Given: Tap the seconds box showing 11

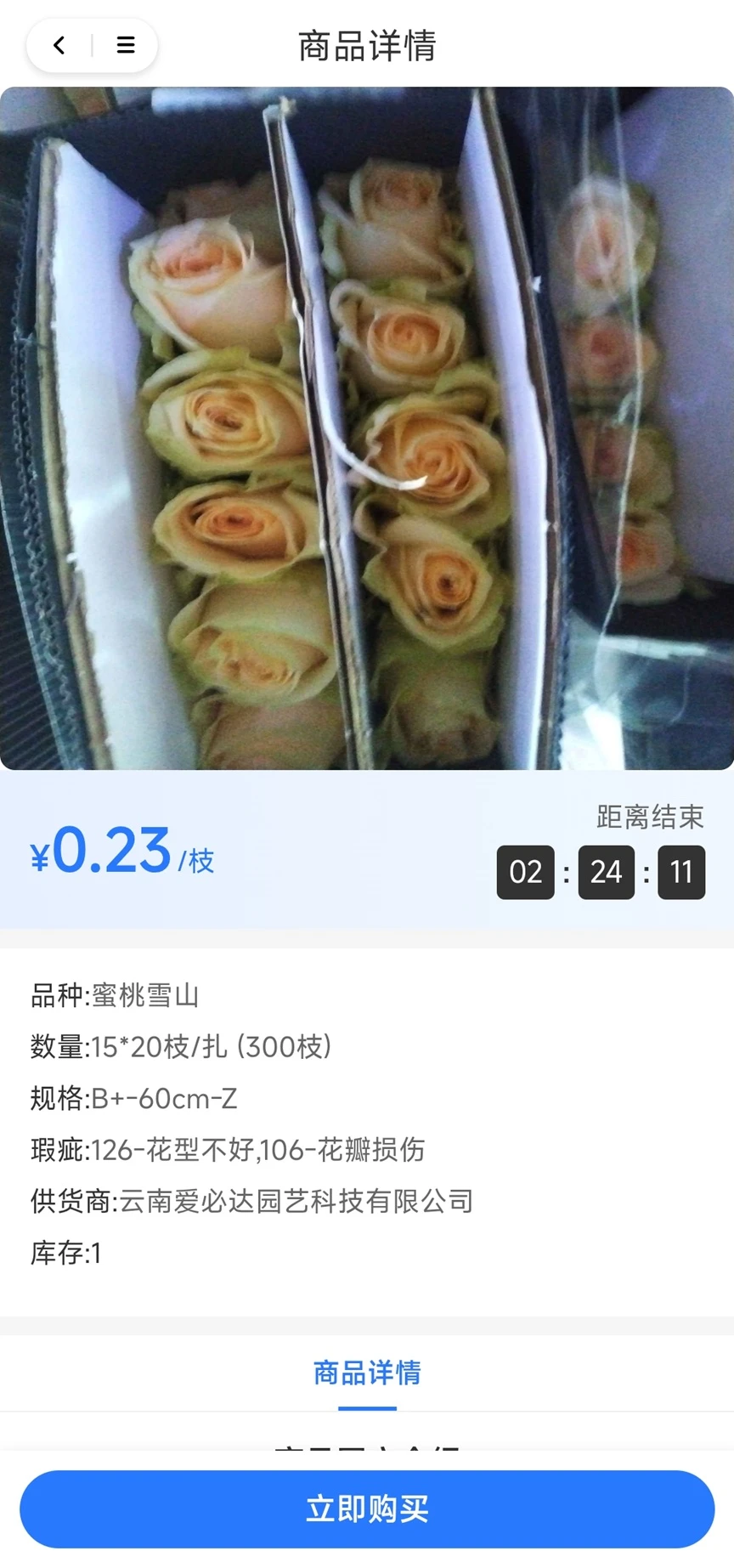Looking at the screenshot, I should click(x=680, y=872).
